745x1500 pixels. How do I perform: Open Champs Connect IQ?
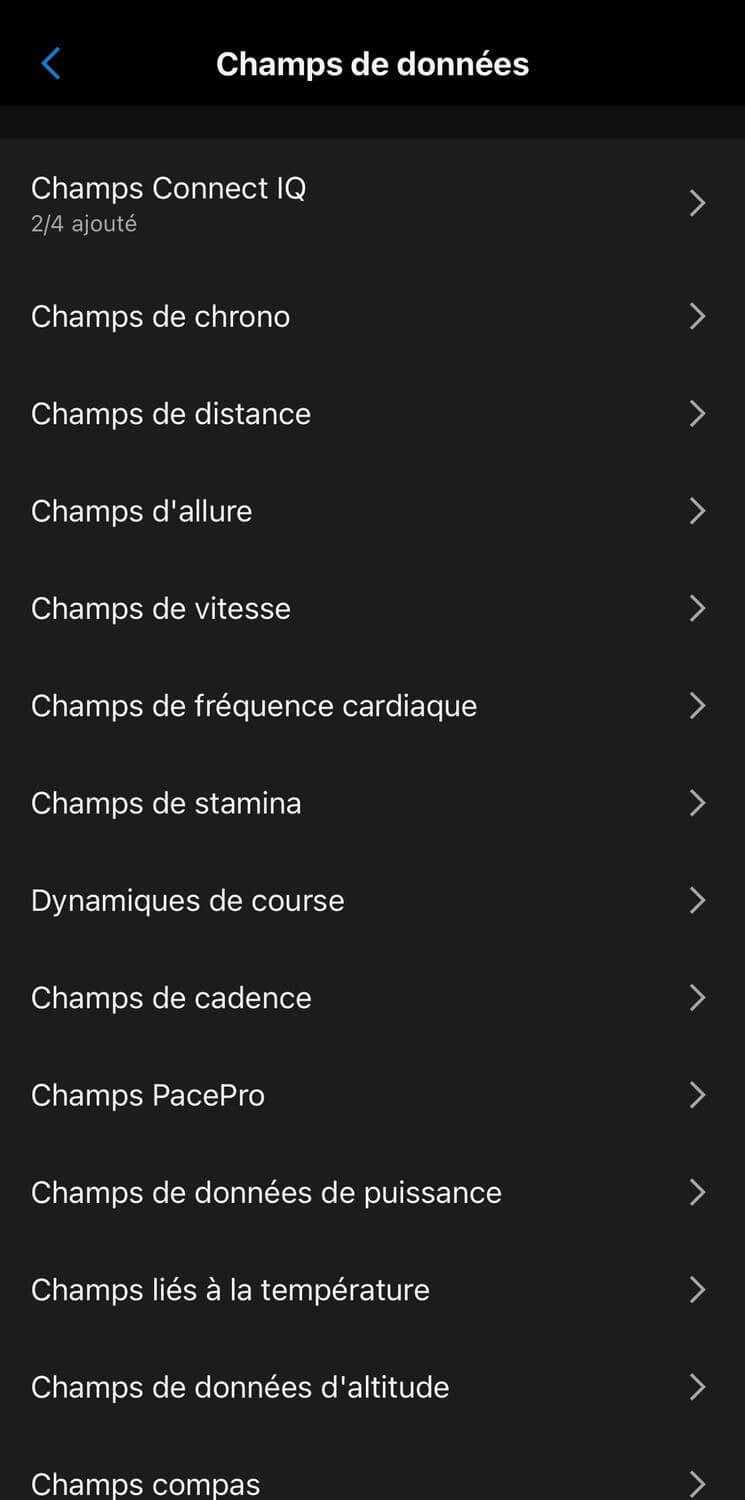point(372,204)
